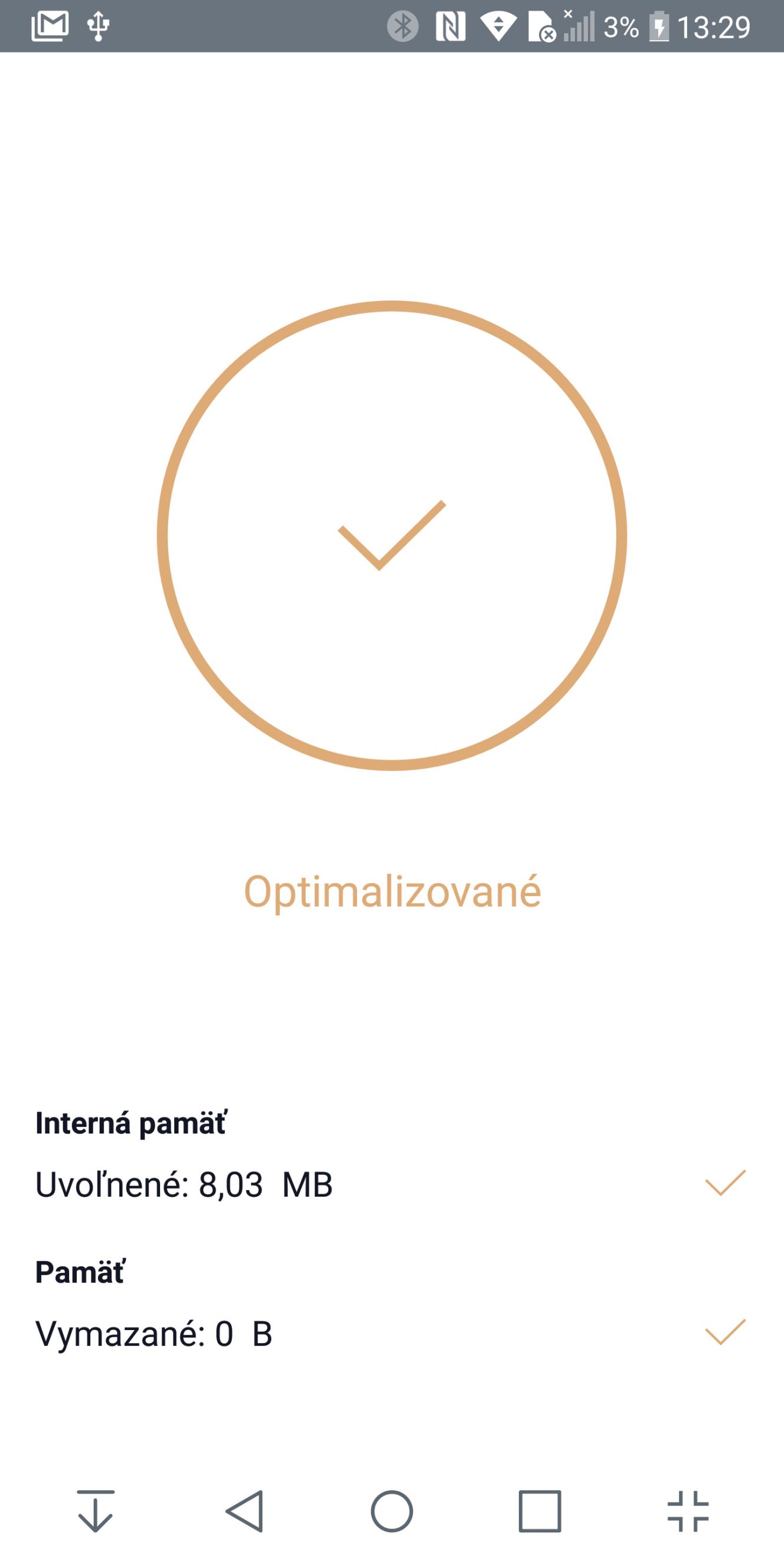This screenshot has width=784, height=1568.
Task: Pull down the notification panel via arrow icon
Action: [96, 1511]
